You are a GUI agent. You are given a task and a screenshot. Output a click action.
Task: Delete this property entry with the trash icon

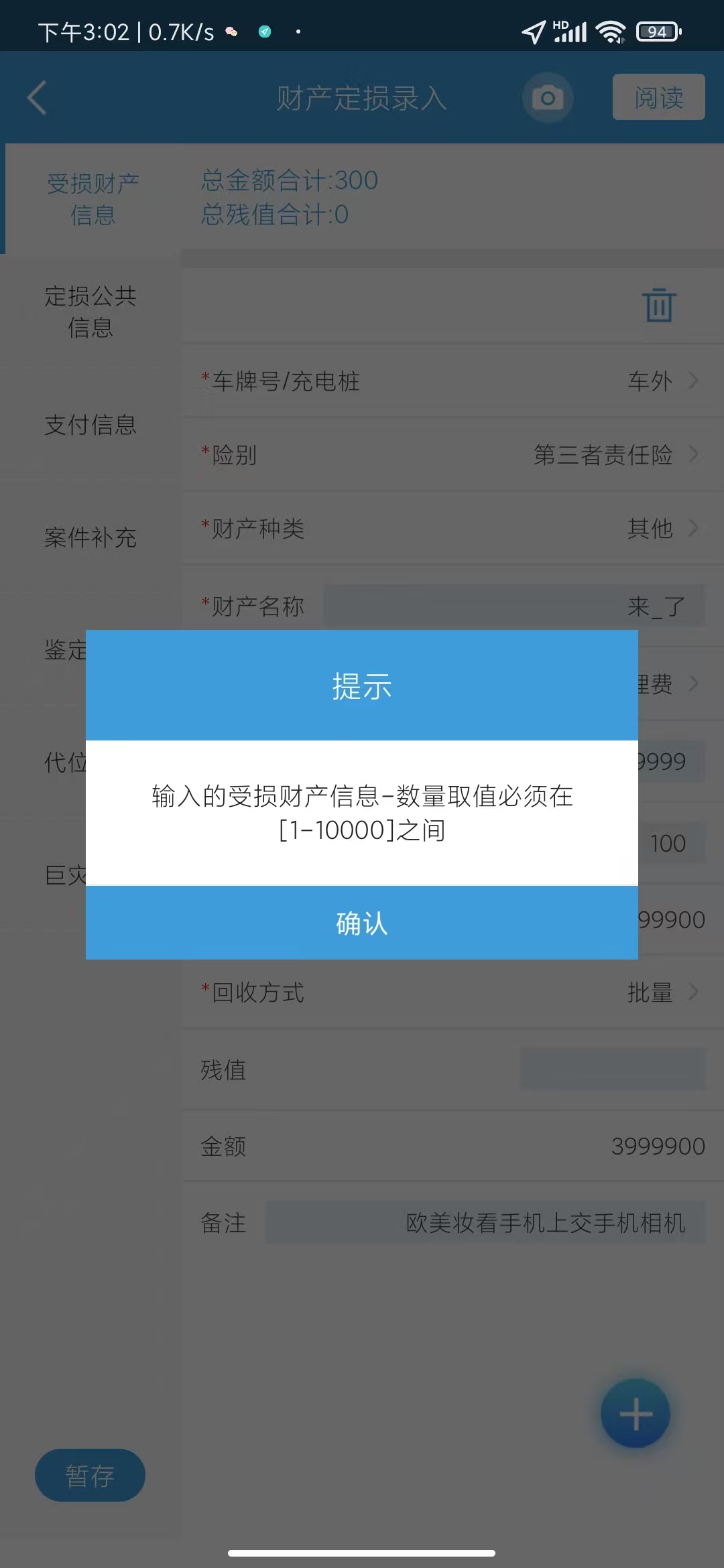(659, 306)
